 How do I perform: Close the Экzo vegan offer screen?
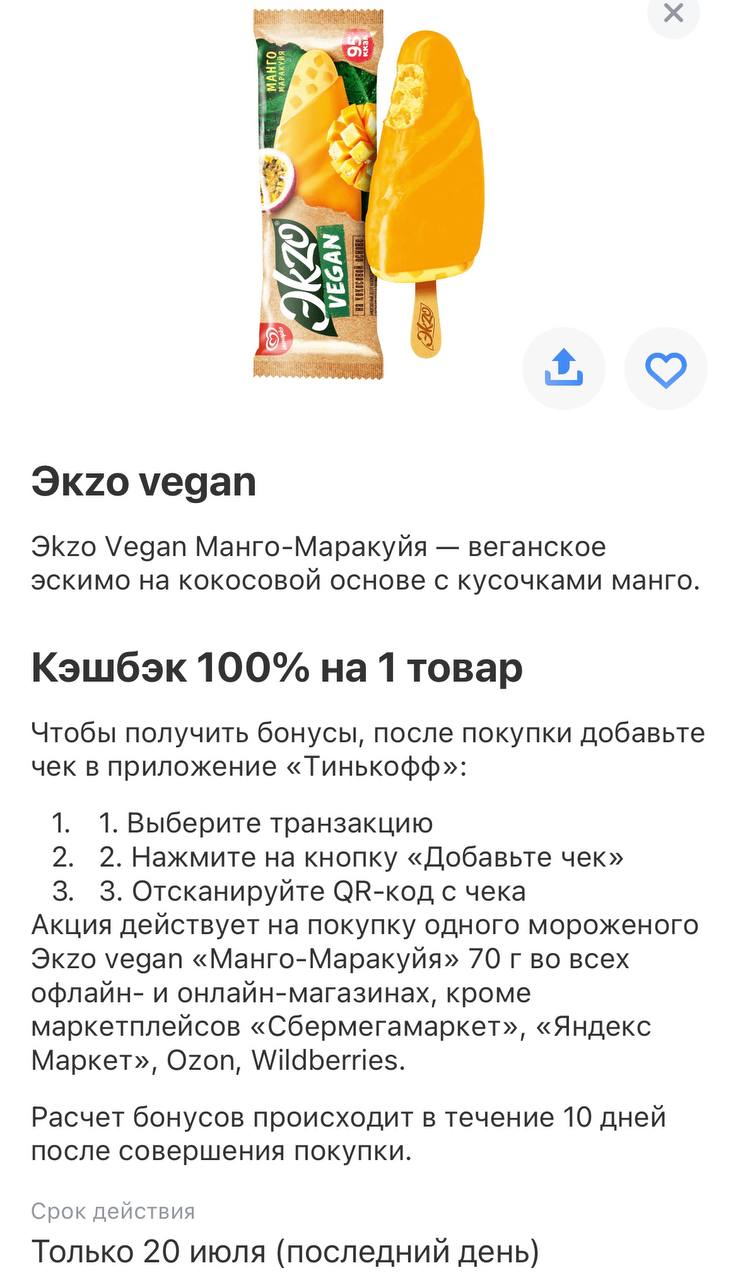(x=673, y=13)
